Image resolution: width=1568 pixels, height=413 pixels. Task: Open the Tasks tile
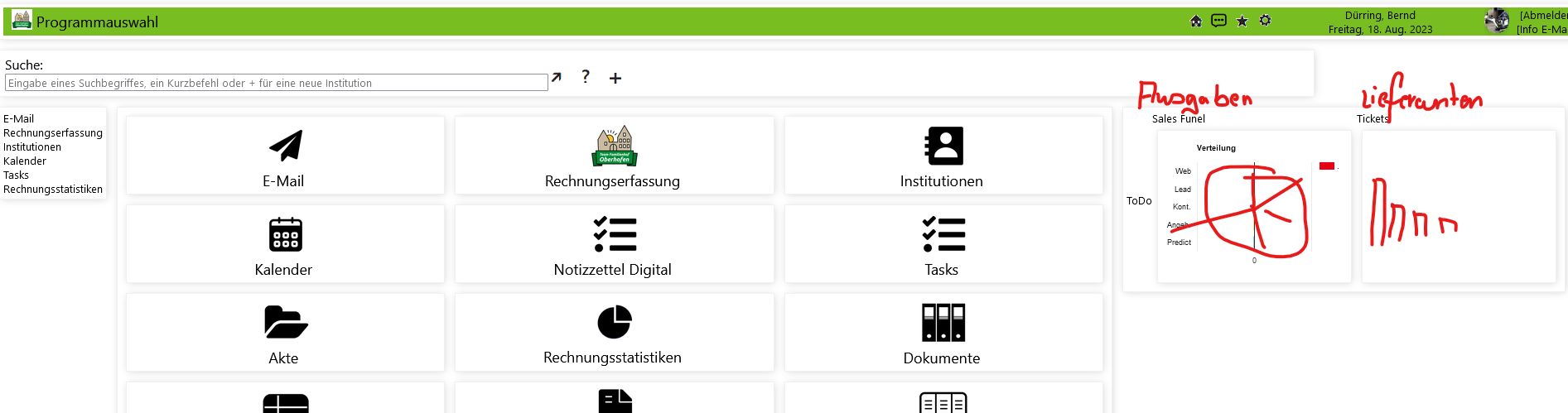943,245
